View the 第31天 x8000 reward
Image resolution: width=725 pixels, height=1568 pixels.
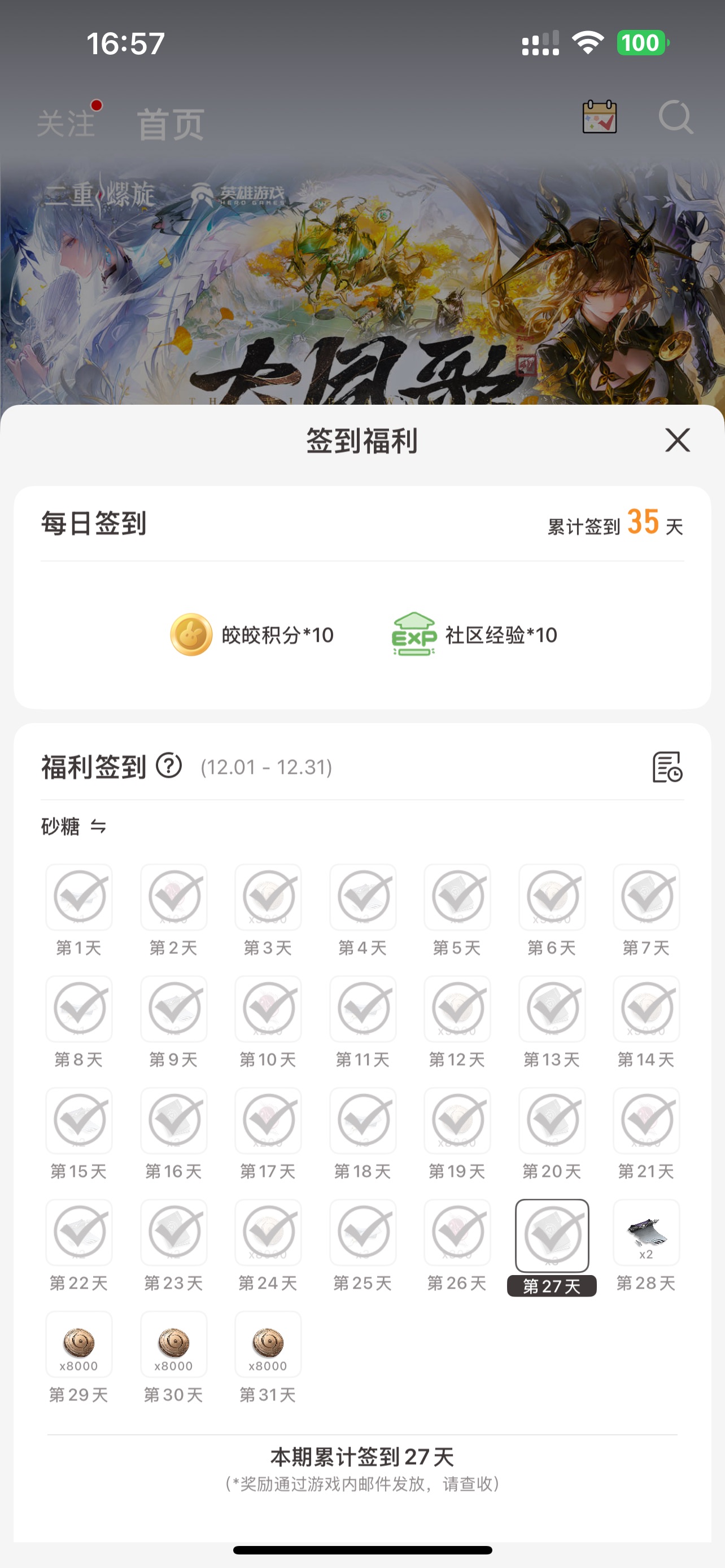(268, 1344)
